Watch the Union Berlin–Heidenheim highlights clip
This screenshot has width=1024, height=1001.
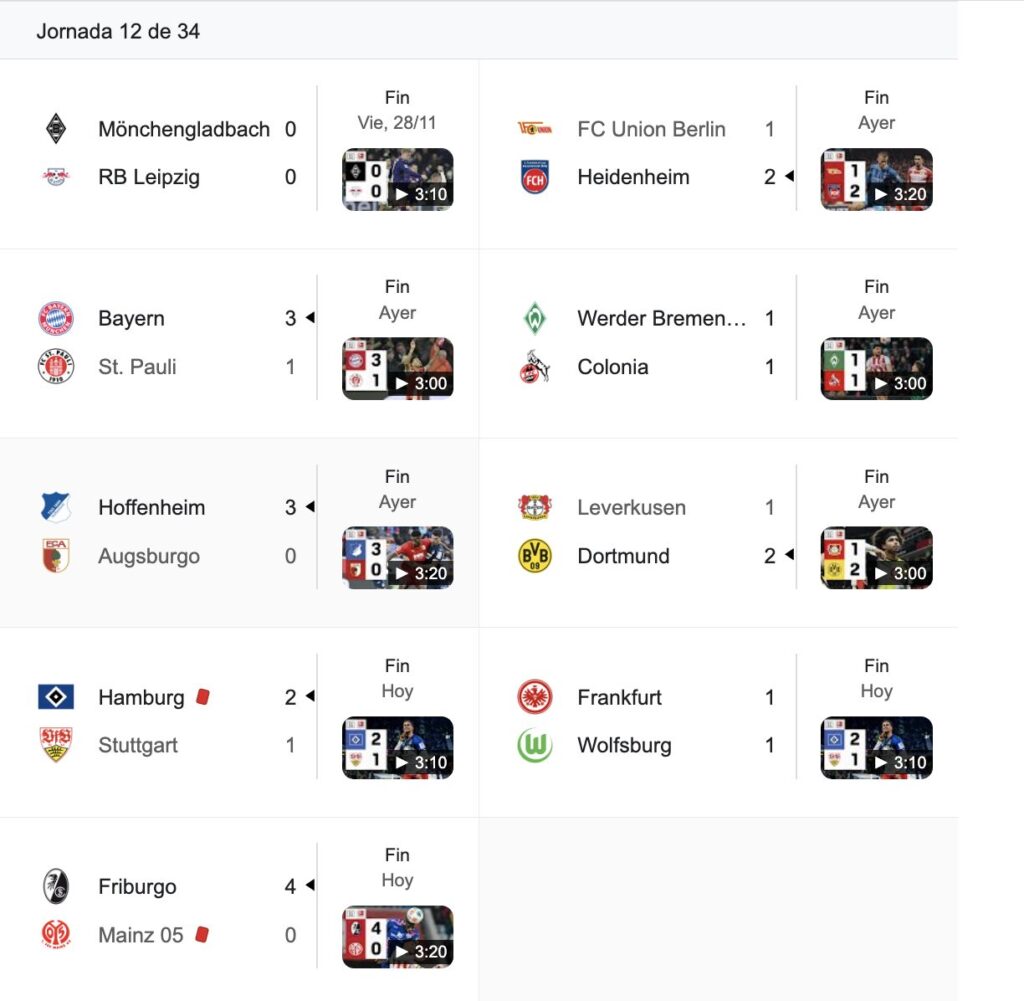click(x=876, y=180)
